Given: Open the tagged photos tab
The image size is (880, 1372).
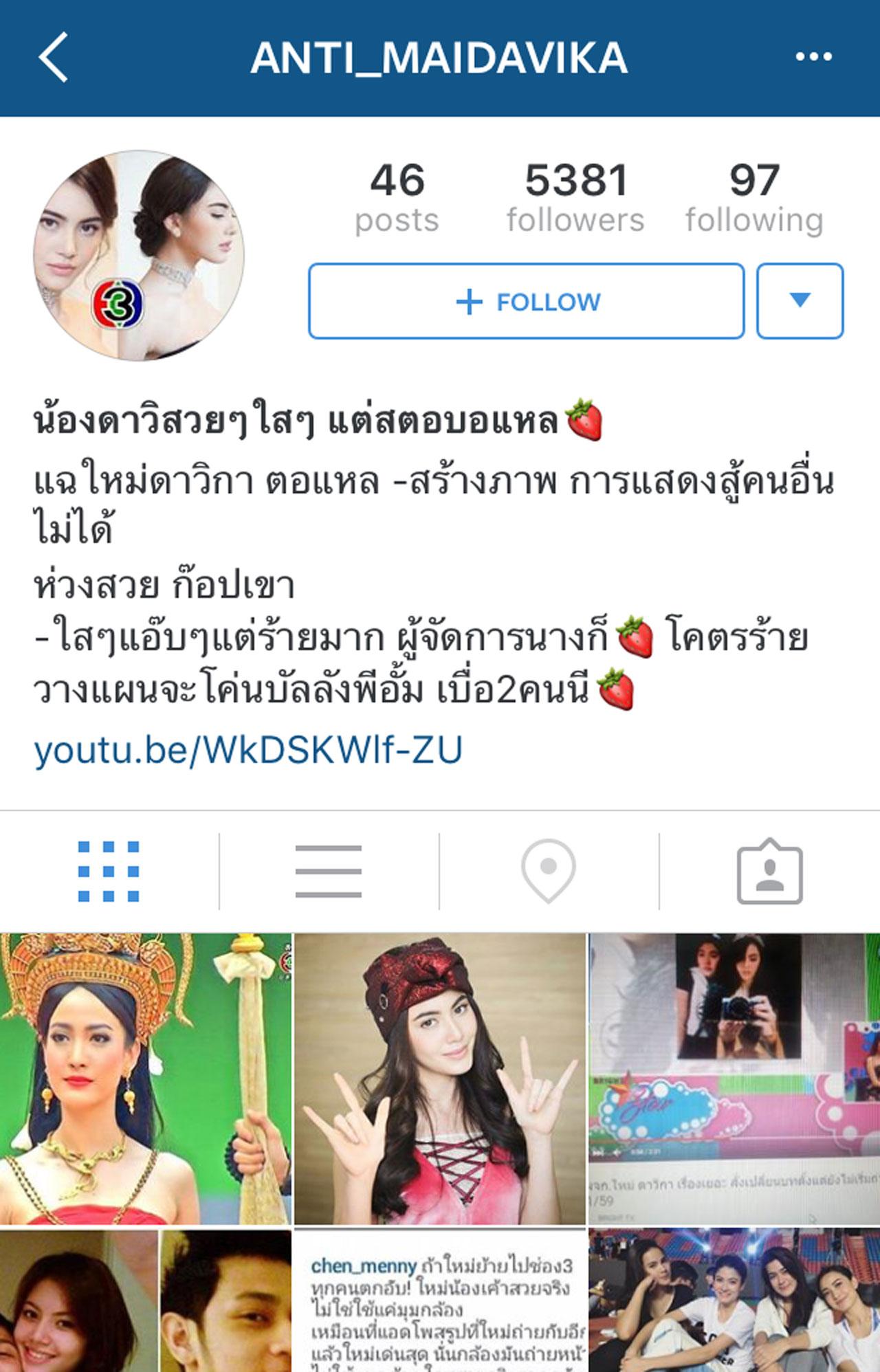Looking at the screenshot, I should pos(769,871).
